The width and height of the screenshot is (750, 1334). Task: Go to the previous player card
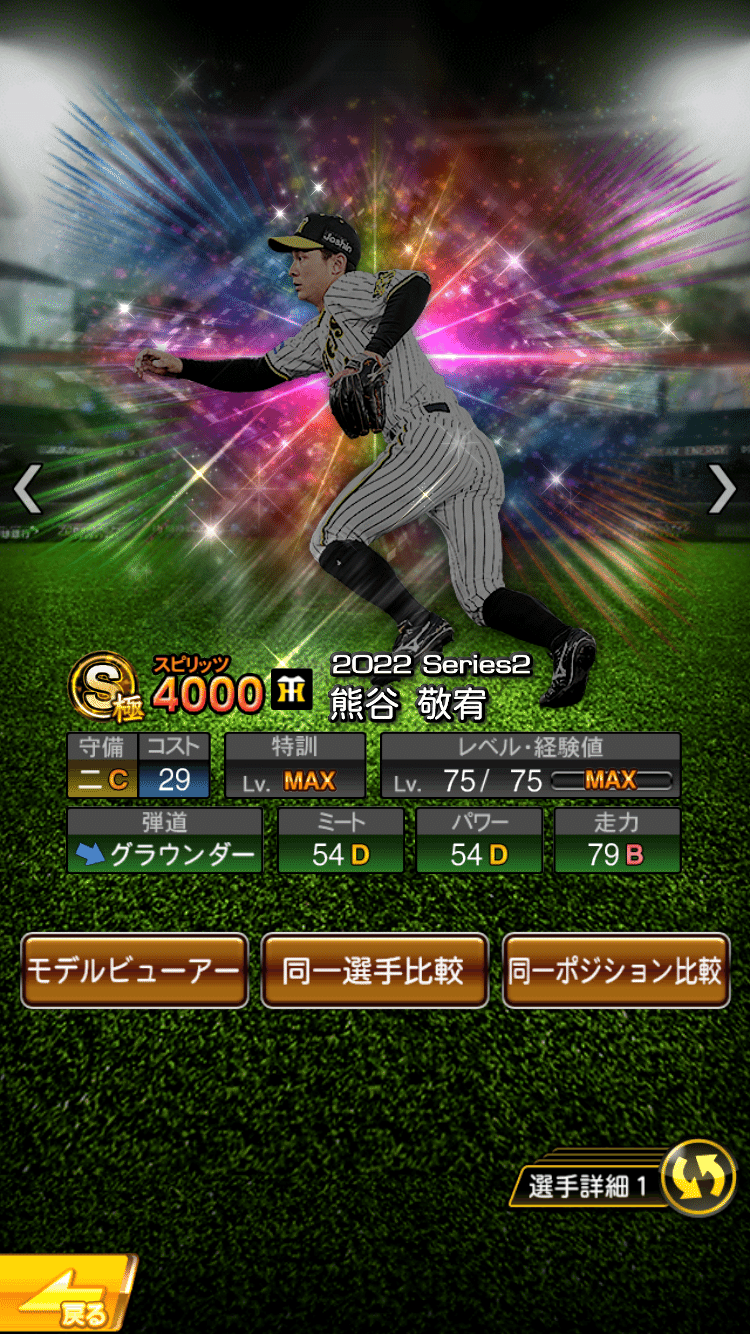[x=27, y=490]
